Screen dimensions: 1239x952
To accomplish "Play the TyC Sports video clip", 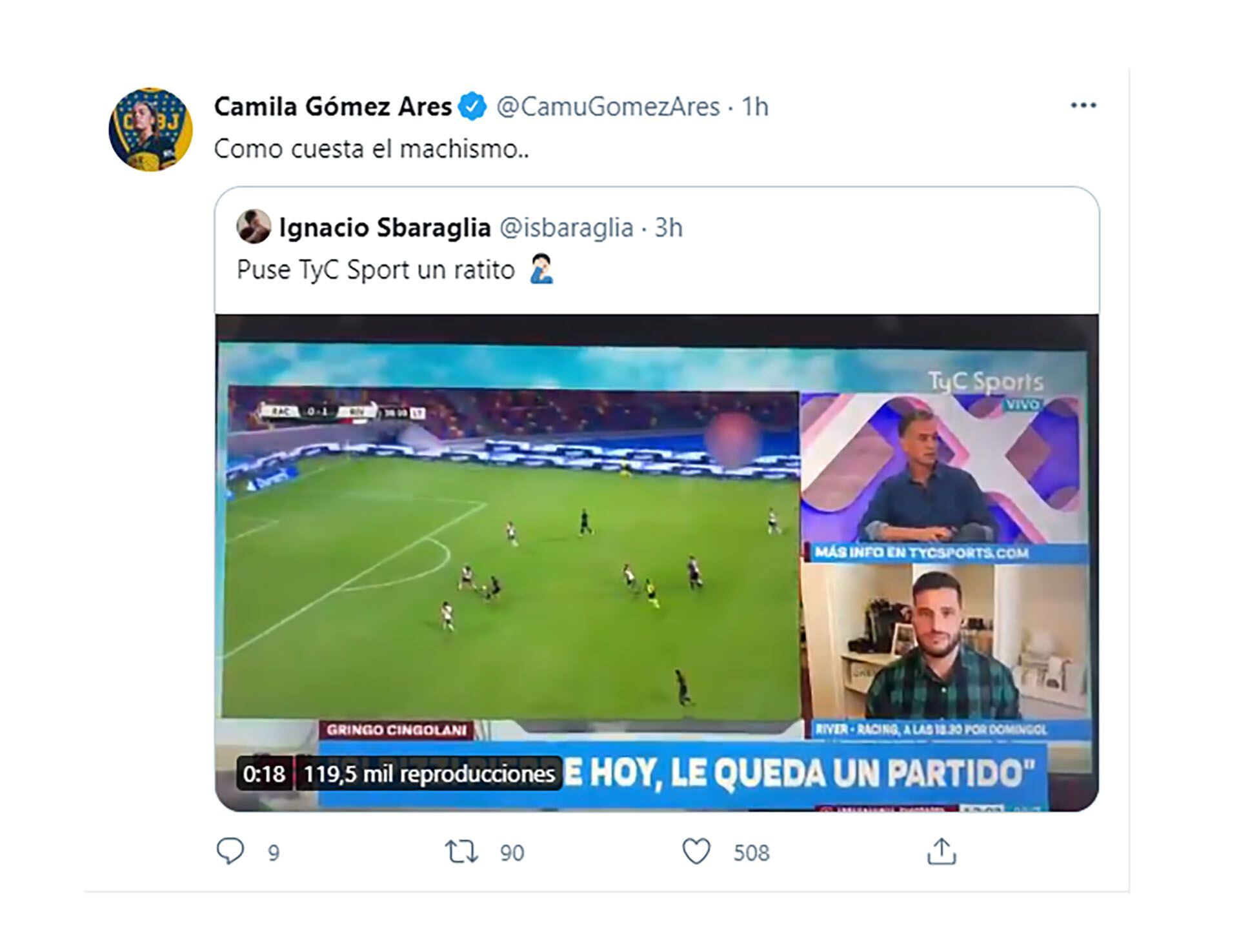I will tap(656, 562).
